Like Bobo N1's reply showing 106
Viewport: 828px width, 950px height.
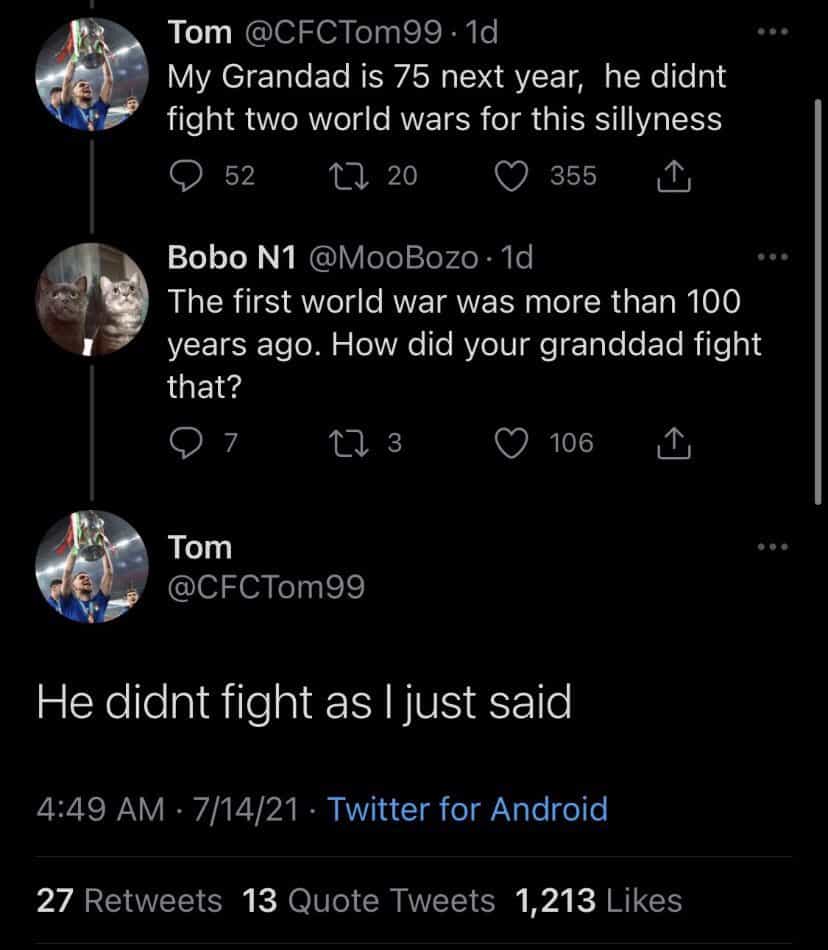[512, 443]
